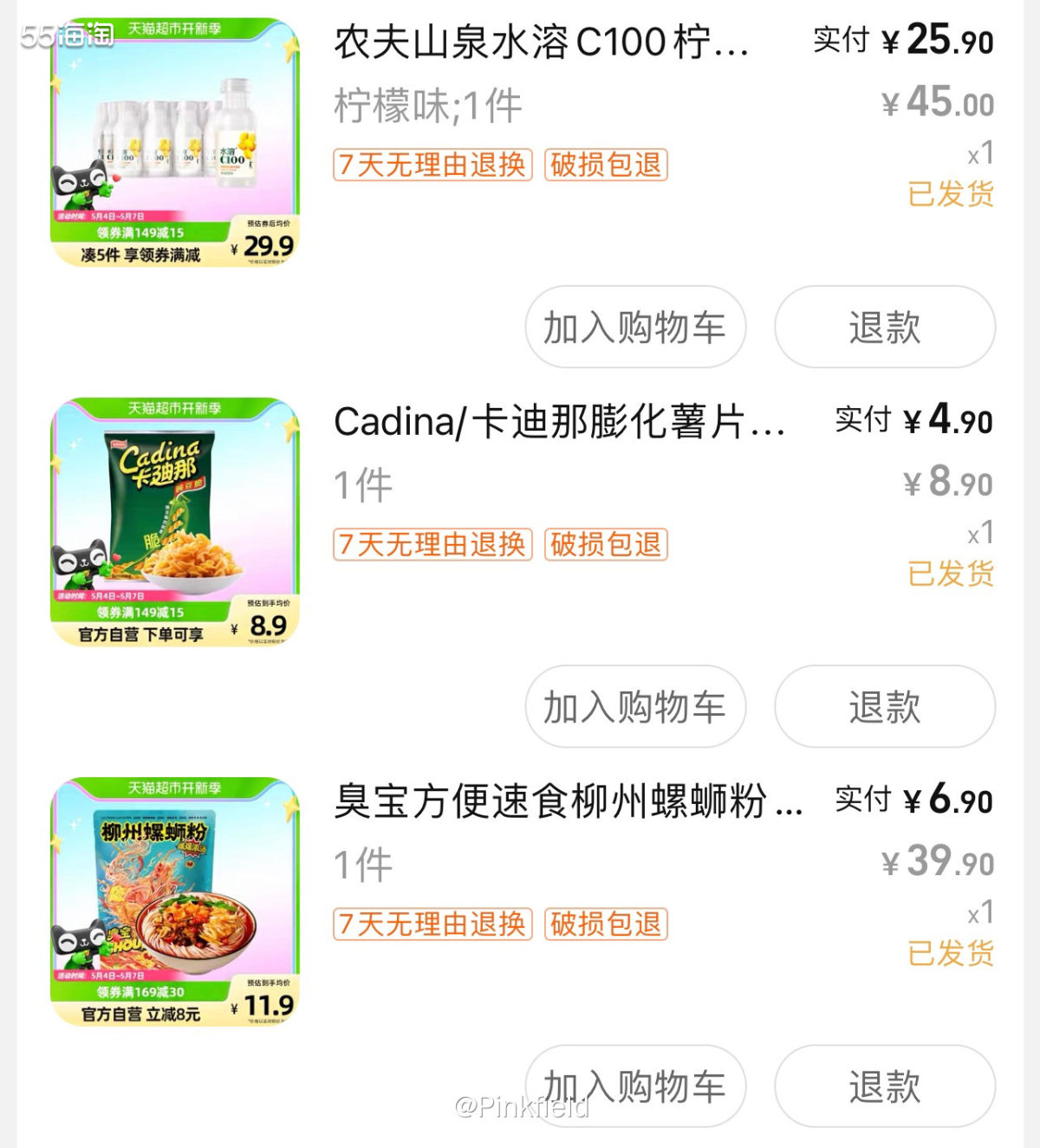Tap 加入购物车 for the C100 lemon drink
Image resolution: width=1040 pixels, height=1148 pixels.
coord(635,328)
